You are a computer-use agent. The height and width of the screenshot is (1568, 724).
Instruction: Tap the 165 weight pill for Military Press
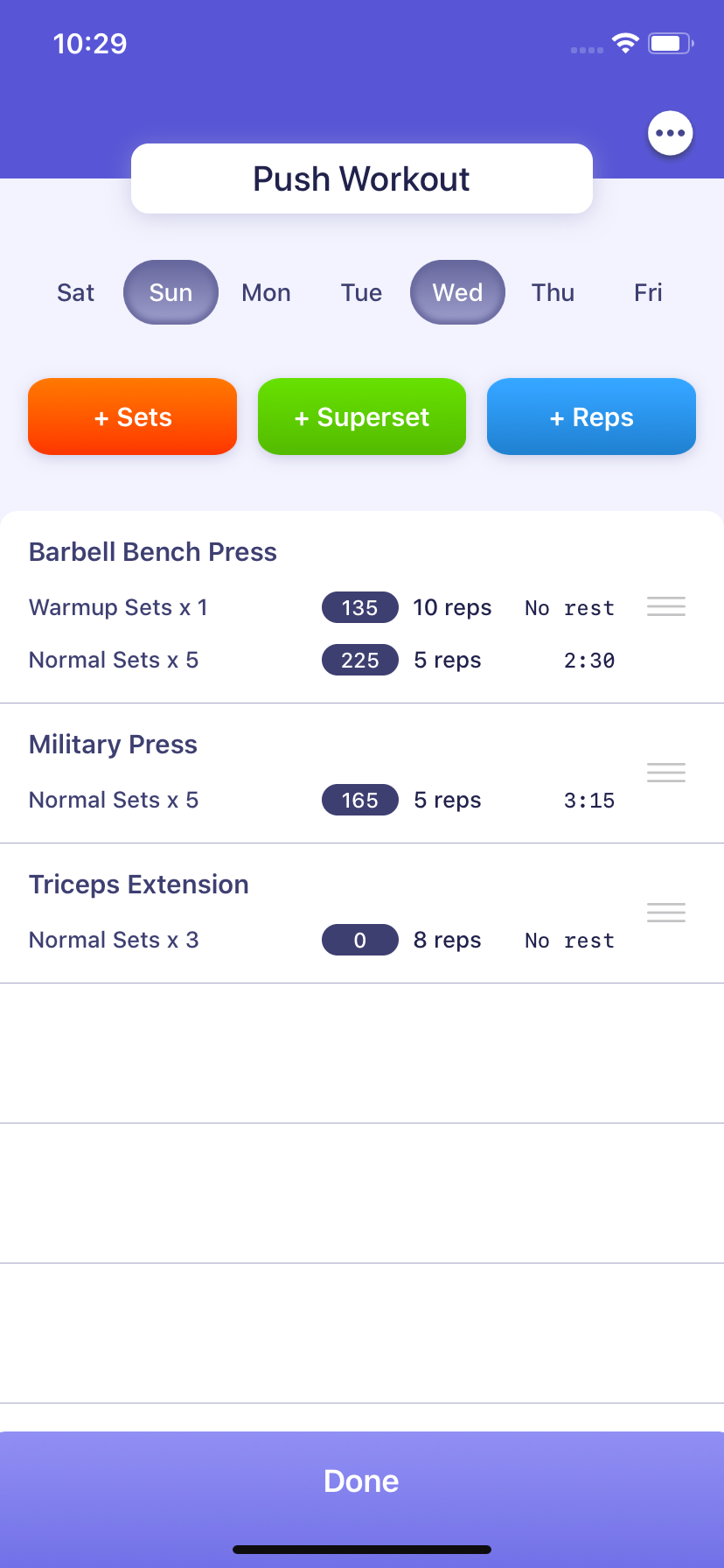coord(359,800)
